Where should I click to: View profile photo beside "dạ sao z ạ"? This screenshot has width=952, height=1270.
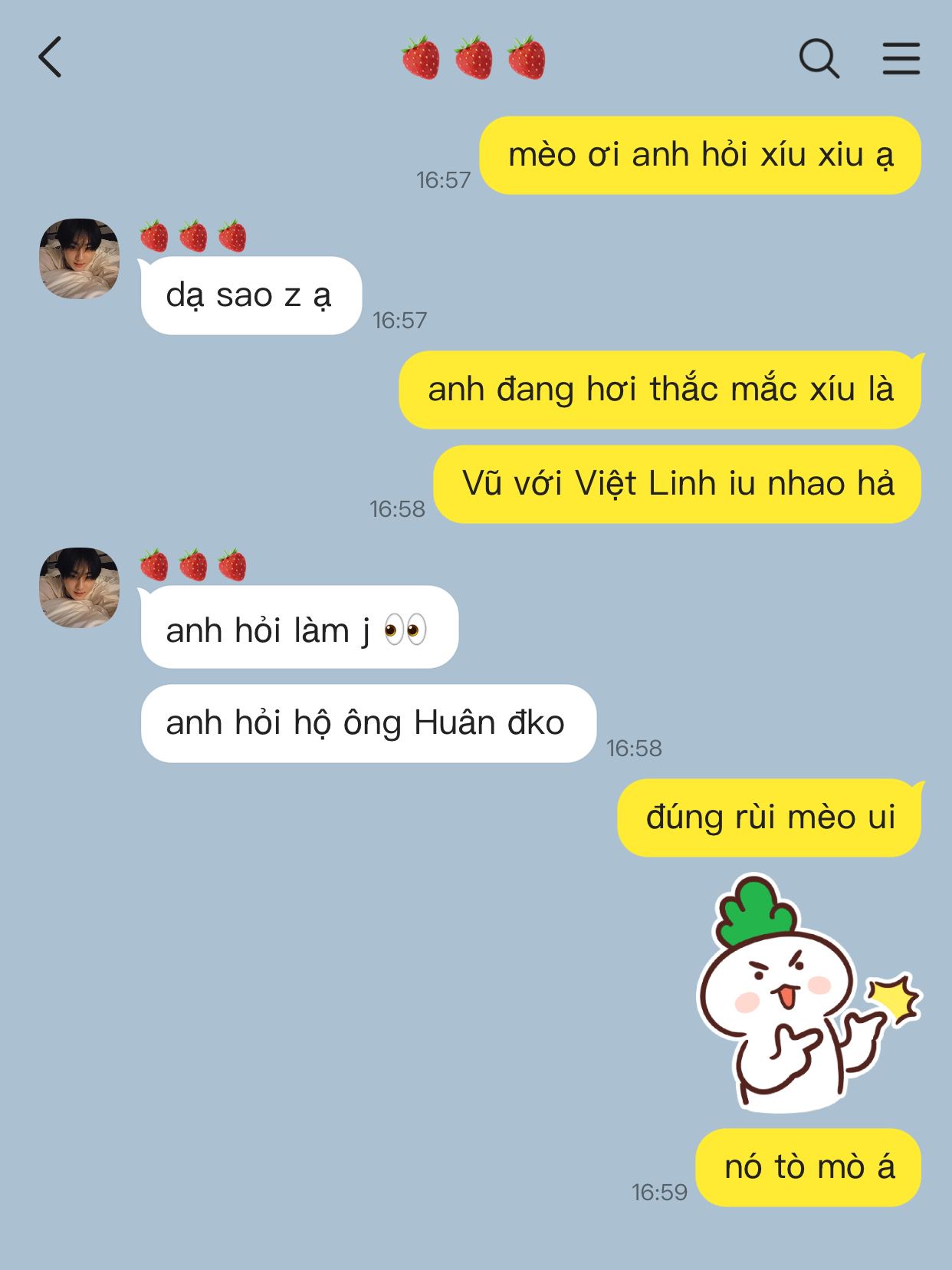80,258
